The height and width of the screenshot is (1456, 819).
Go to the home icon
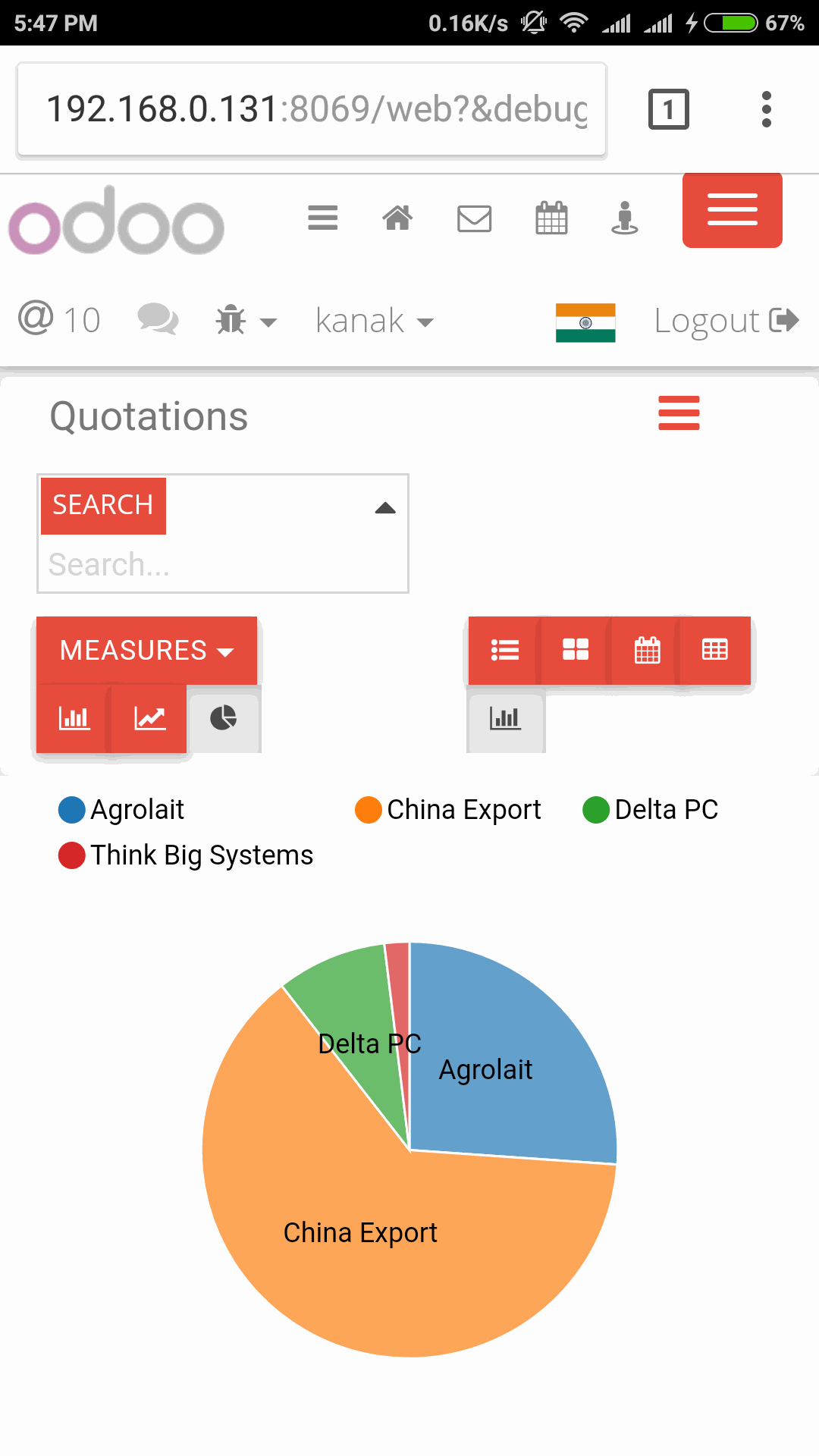tap(397, 218)
